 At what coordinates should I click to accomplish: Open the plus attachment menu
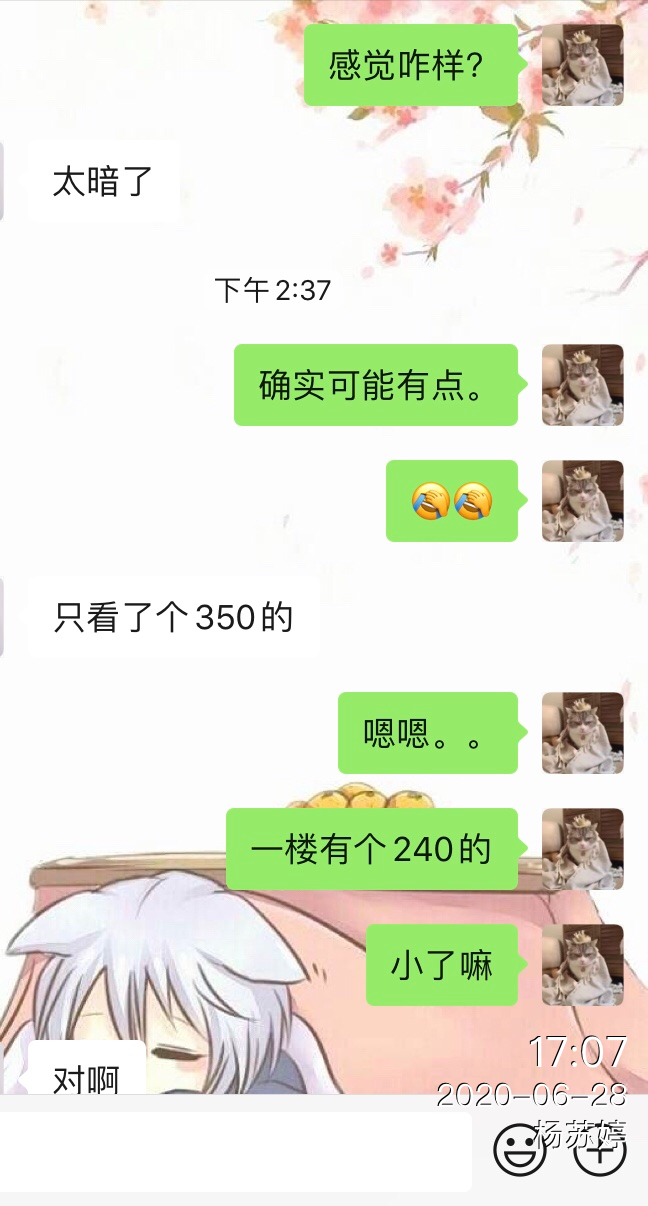[600, 1152]
